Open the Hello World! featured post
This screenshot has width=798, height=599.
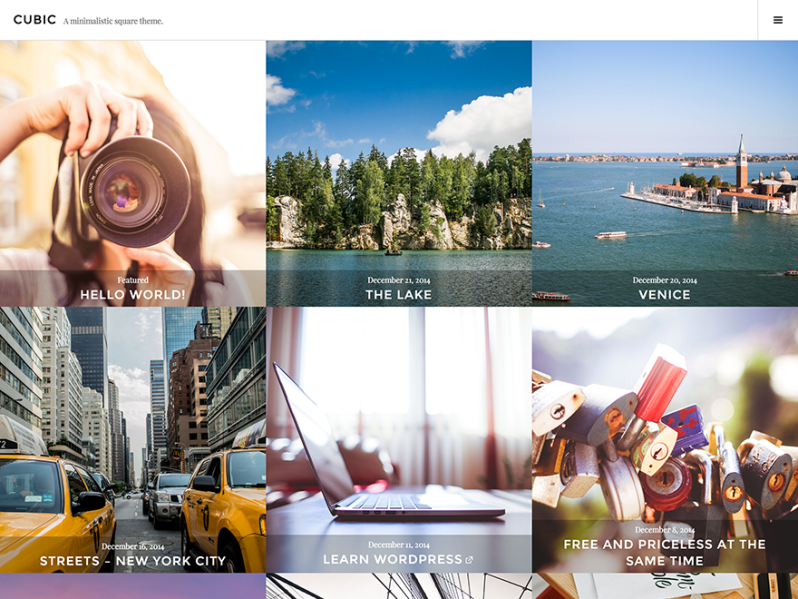tap(132, 295)
